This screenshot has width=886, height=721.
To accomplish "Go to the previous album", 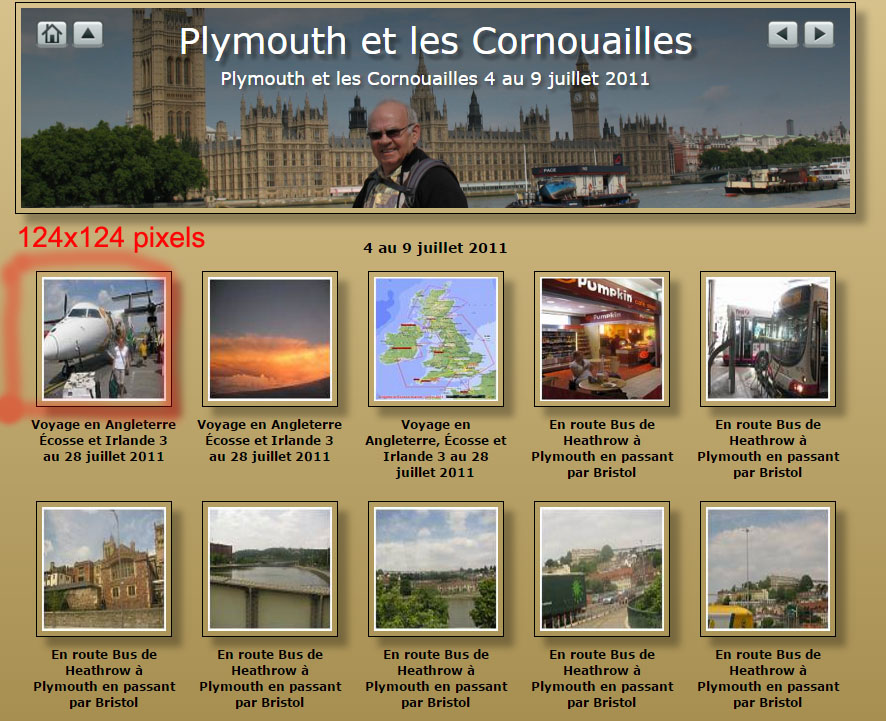I will [783, 34].
